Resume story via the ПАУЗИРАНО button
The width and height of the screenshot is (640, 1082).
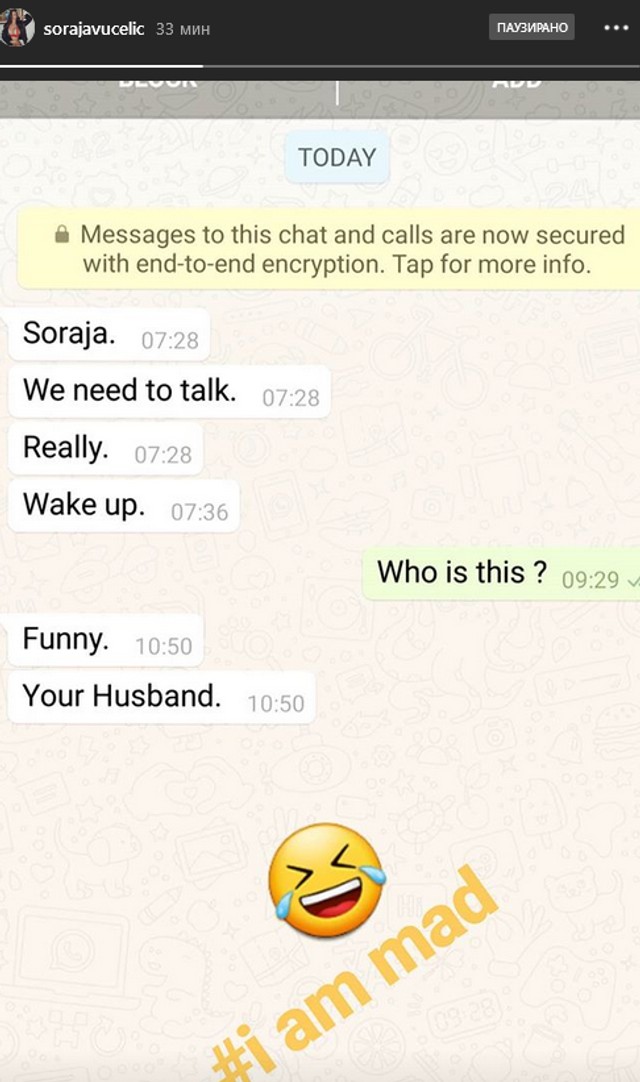(532, 28)
